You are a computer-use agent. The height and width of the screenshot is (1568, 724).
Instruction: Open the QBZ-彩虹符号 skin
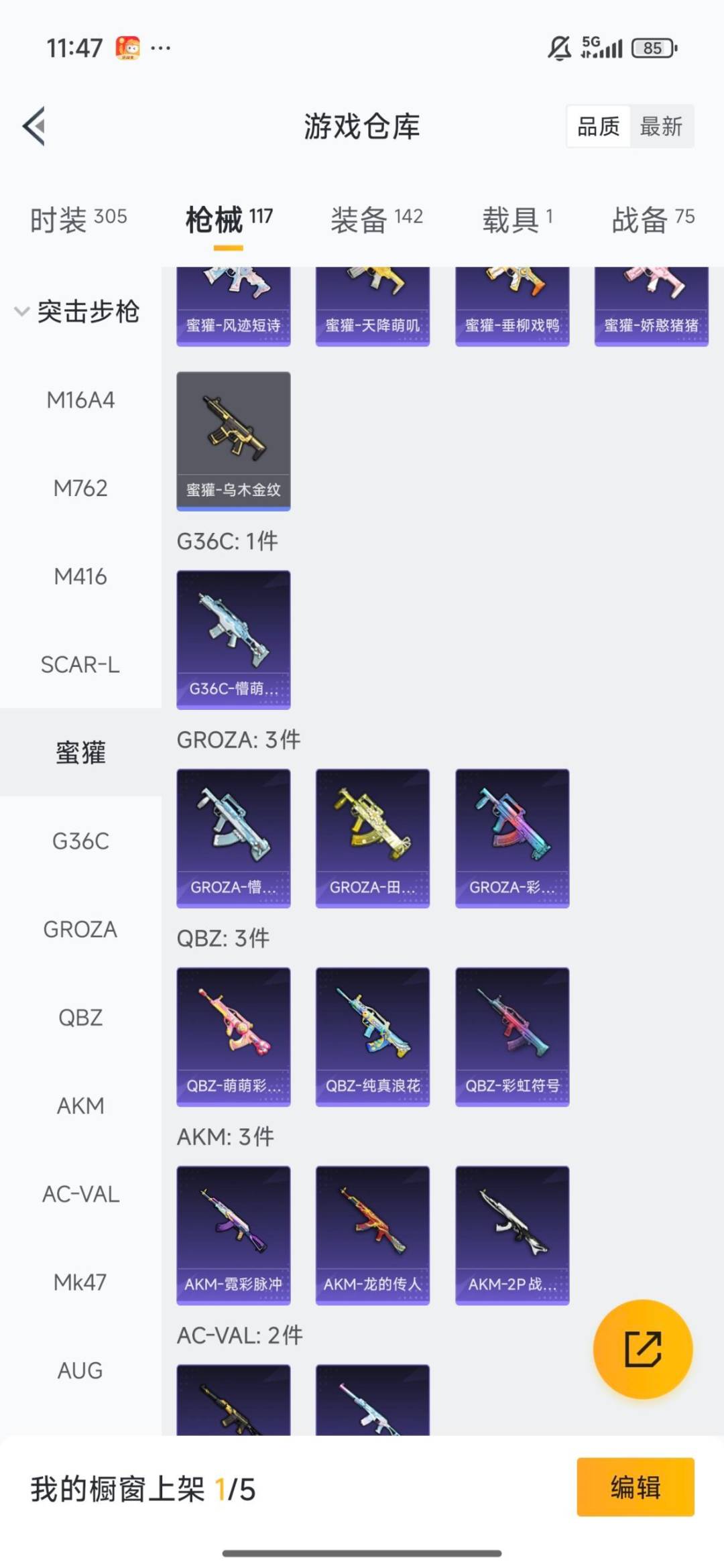coord(512,1036)
